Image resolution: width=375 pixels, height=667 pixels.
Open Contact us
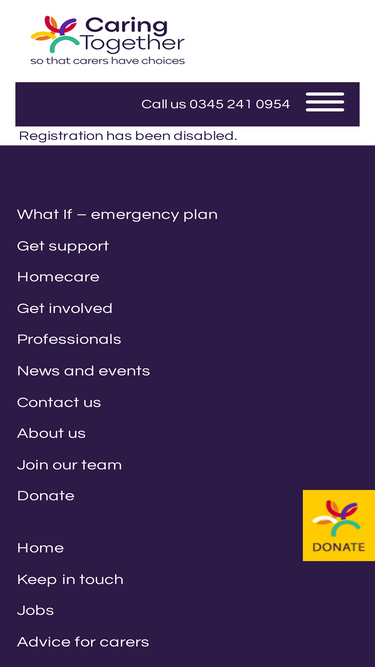[59, 402]
